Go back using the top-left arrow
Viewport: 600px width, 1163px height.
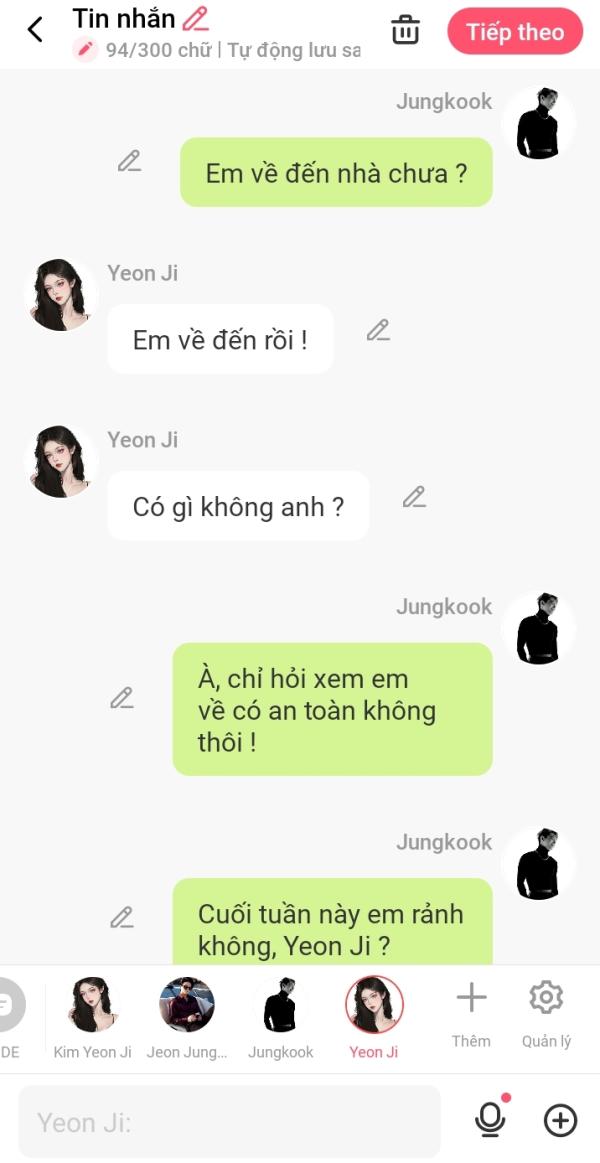34,30
